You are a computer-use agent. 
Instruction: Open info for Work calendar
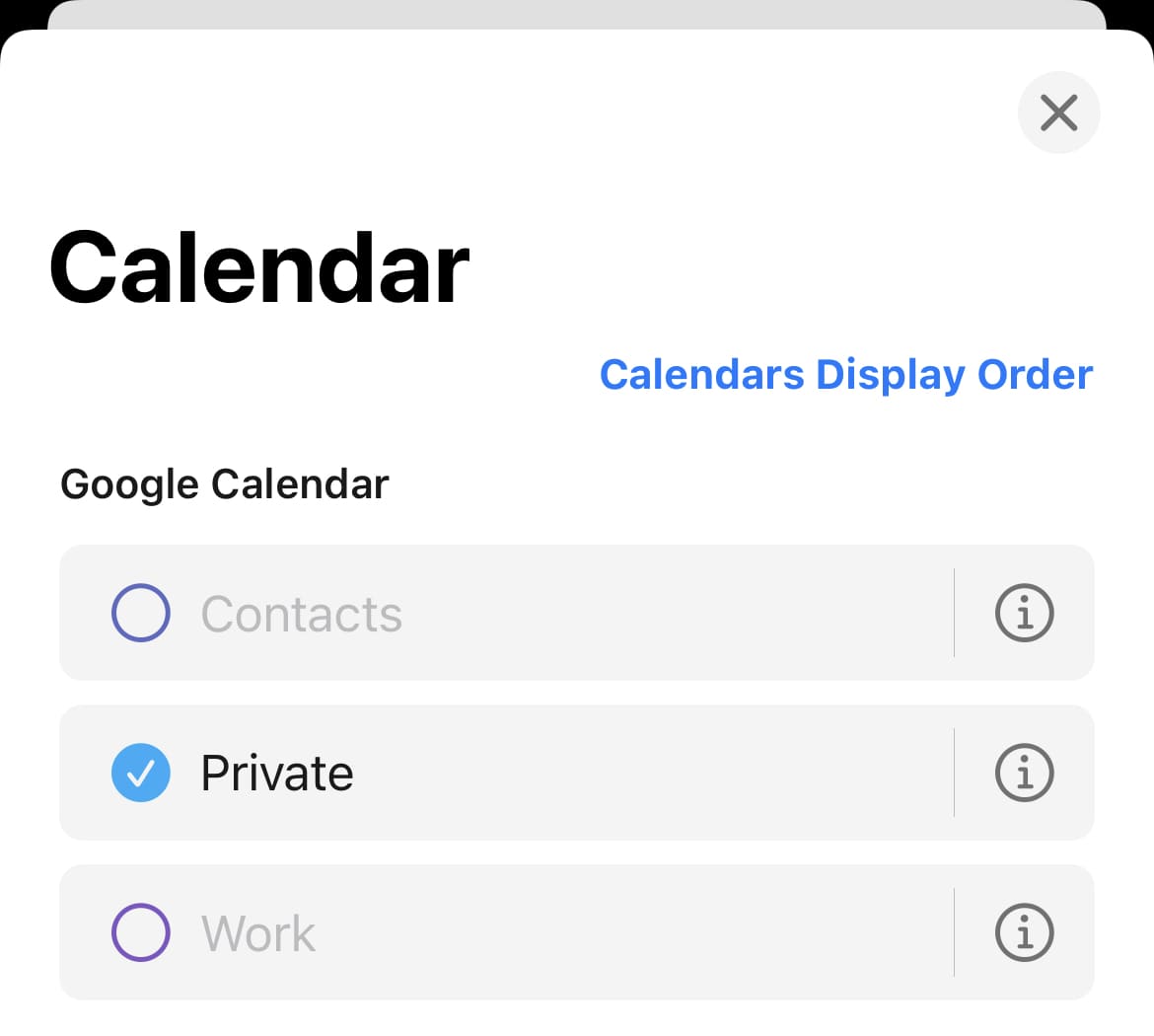click(1024, 932)
